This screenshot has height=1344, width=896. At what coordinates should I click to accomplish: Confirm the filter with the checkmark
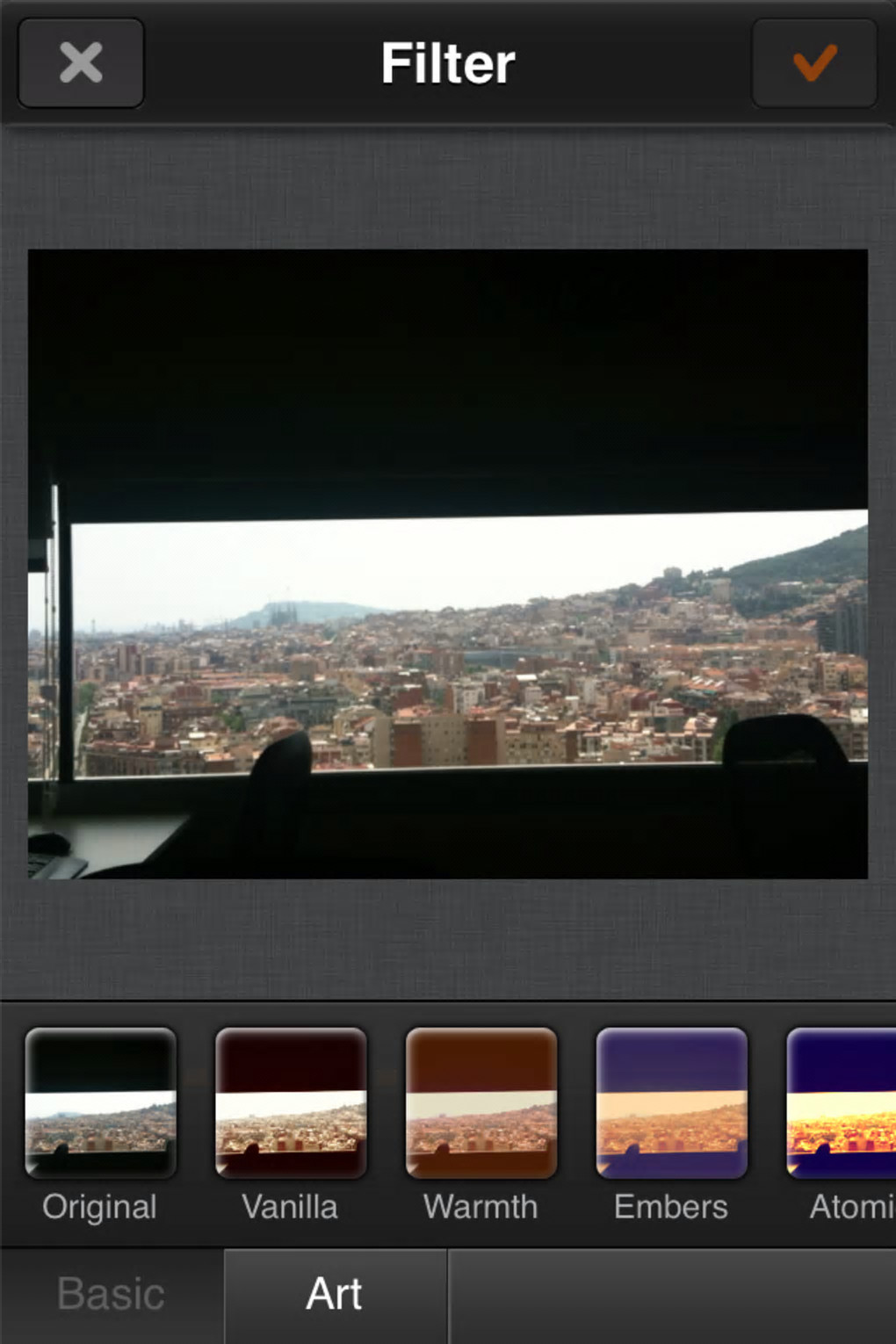[814, 63]
